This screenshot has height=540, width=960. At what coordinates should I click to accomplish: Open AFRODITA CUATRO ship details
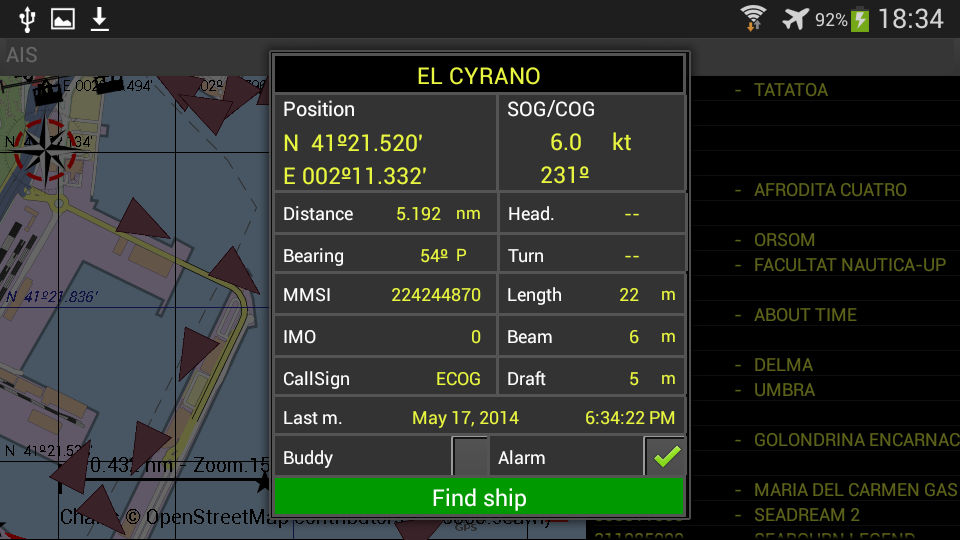pos(830,190)
